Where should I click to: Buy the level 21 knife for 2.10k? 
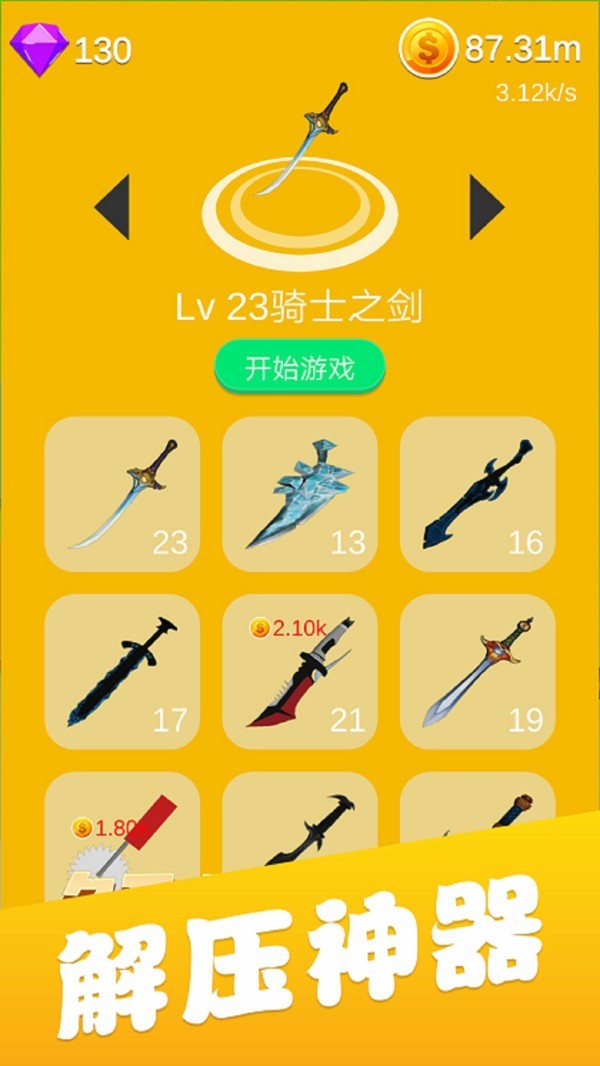click(x=299, y=671)
